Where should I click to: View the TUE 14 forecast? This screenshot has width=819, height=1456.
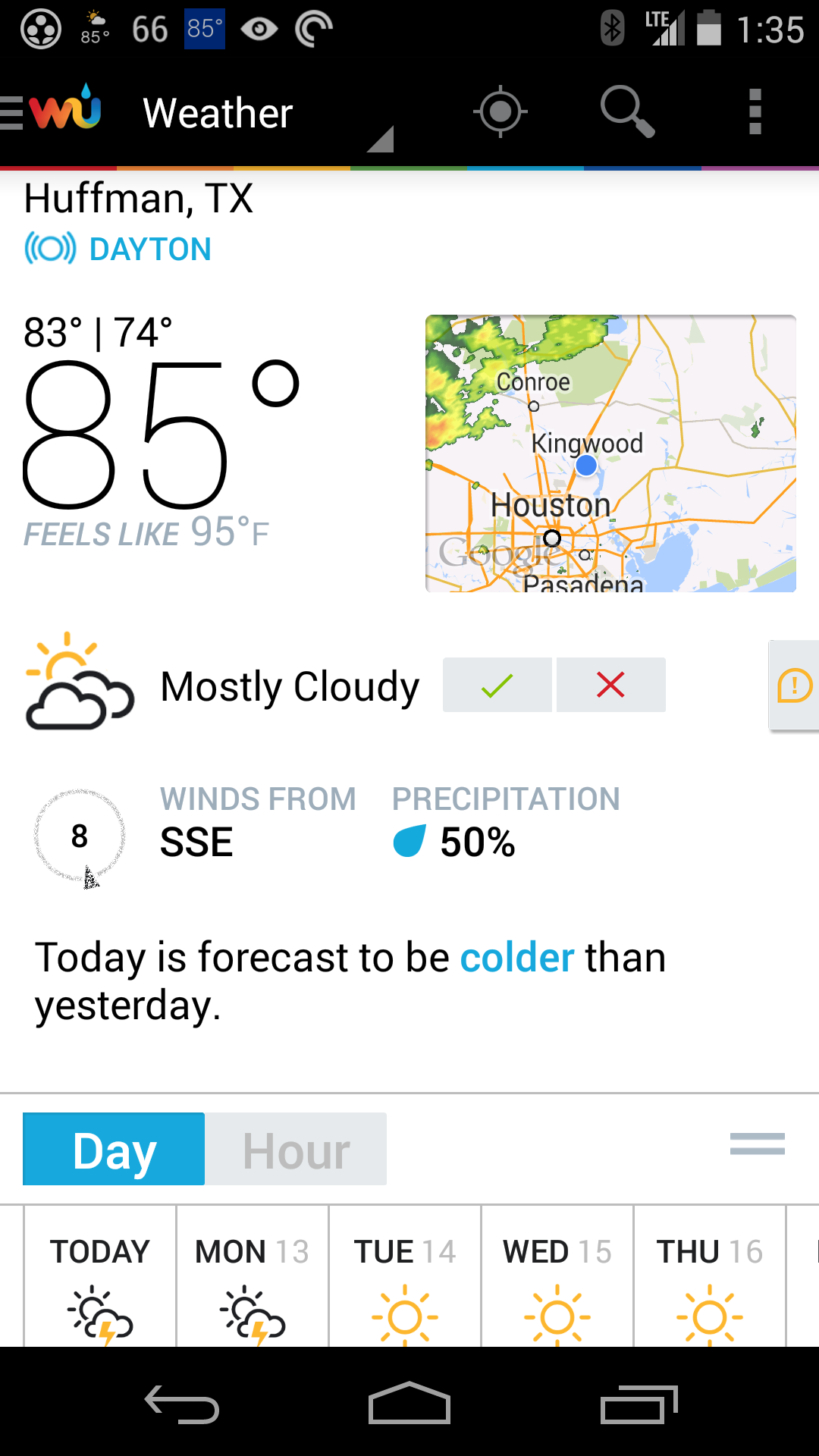tap(405, 1276)
